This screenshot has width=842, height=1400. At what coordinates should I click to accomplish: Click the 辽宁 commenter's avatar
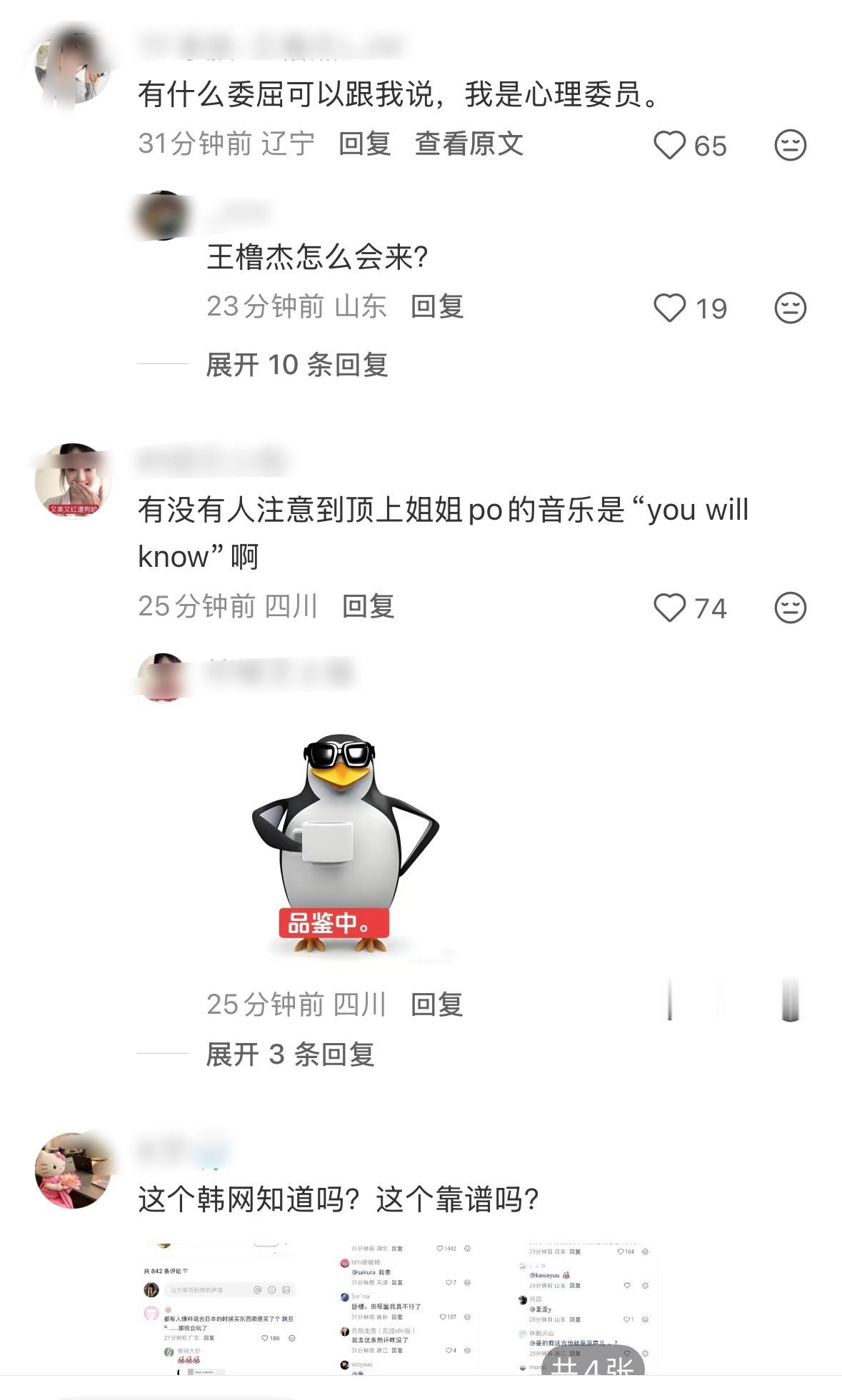point(71,64)
